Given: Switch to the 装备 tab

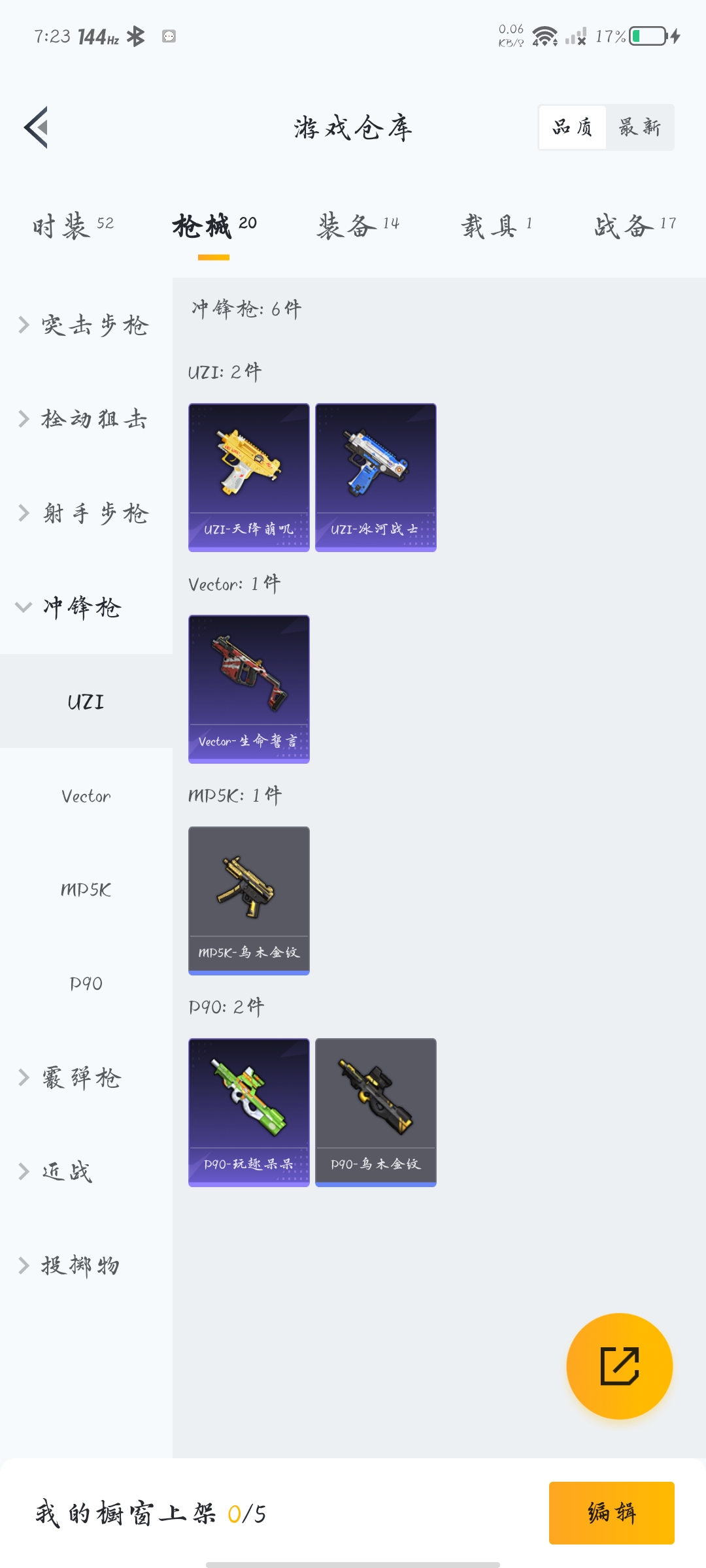Looking at the screenshot, I should coord(358,226).
